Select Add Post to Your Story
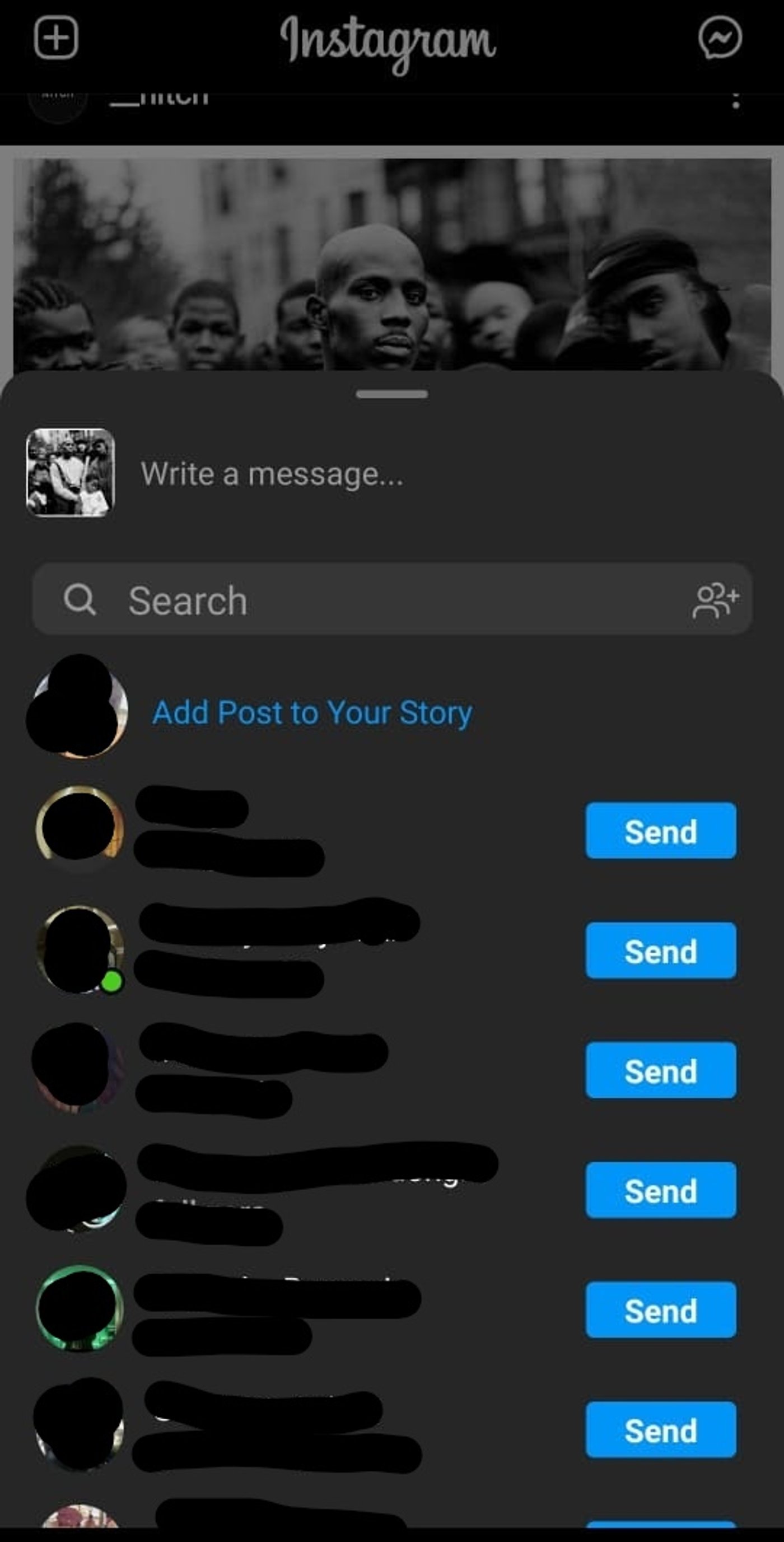The image size is (784, 1542). click(x=312, y=712)
